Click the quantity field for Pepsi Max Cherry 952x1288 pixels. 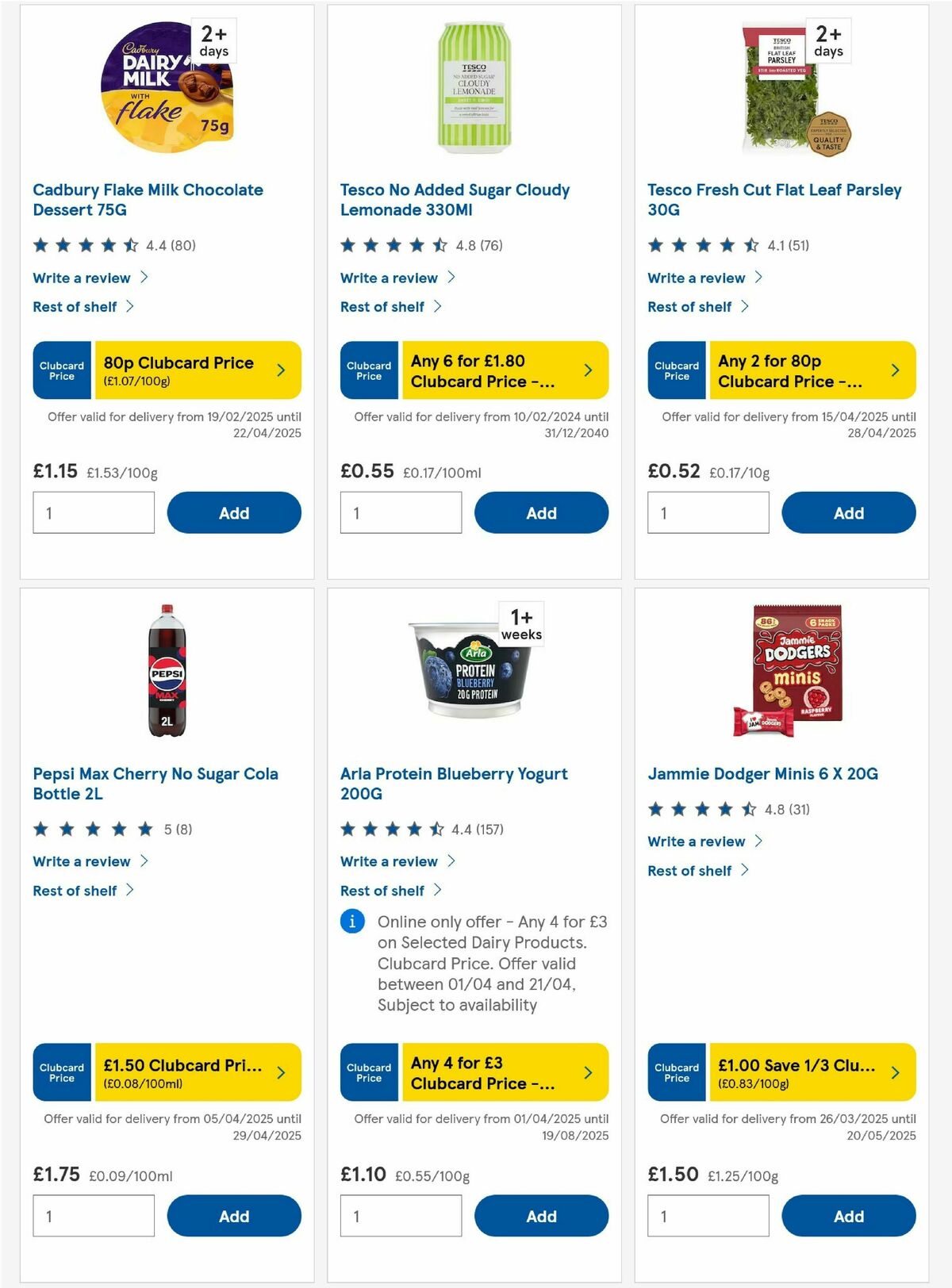click(x=93, y=1215)
